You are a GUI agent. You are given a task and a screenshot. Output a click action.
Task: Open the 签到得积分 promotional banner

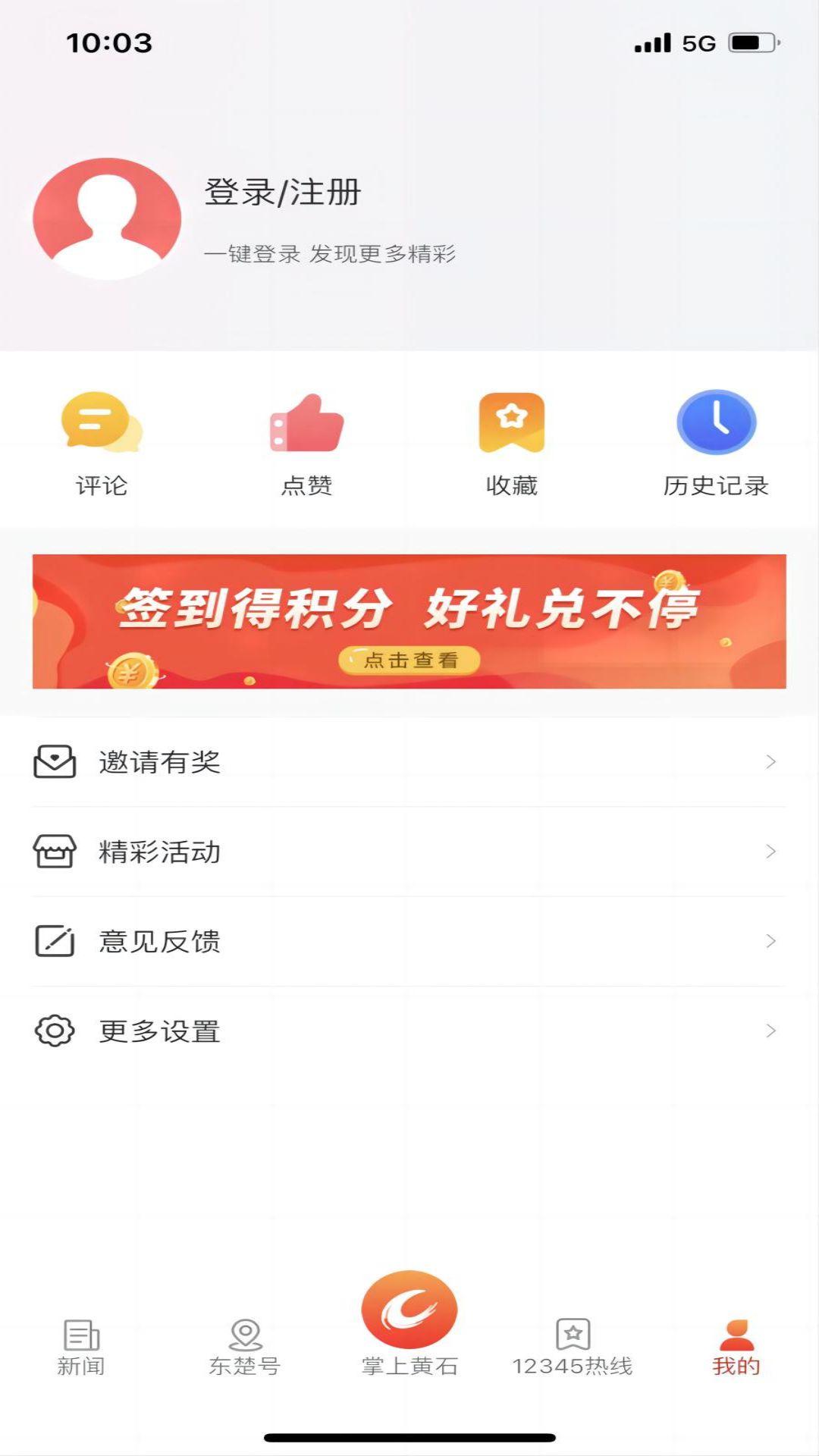click(x=409, y=622)
